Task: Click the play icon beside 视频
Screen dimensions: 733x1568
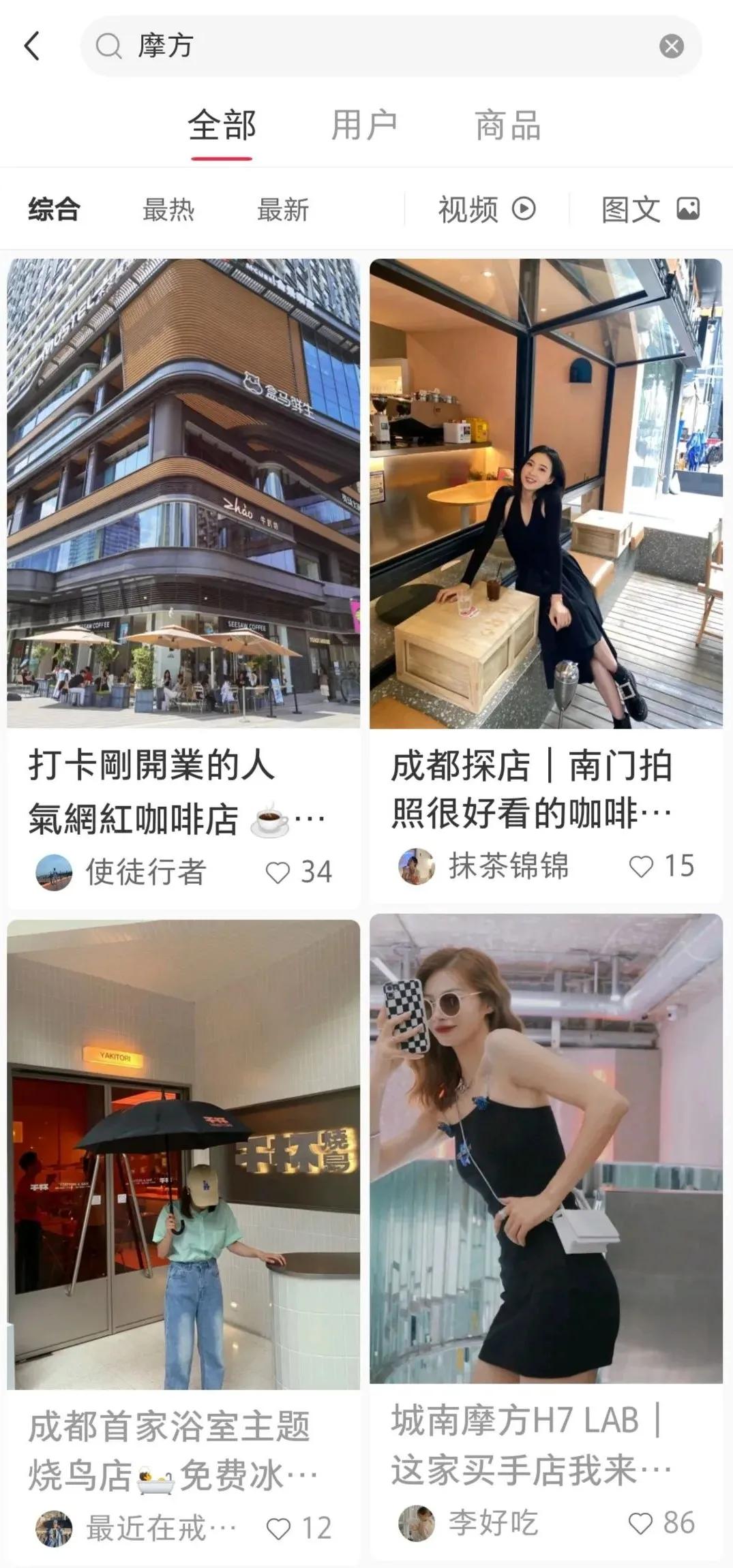Action: [x=522, y=208]
